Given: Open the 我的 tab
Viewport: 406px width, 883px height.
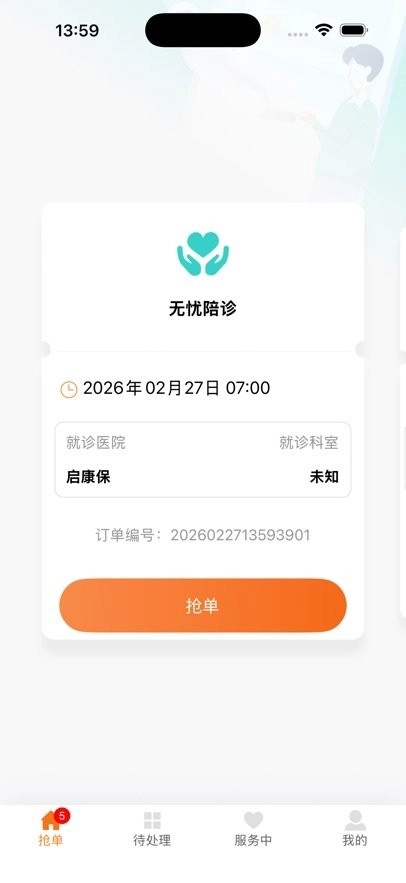Looking at the screenshot, I should click(x=355, y=829).
